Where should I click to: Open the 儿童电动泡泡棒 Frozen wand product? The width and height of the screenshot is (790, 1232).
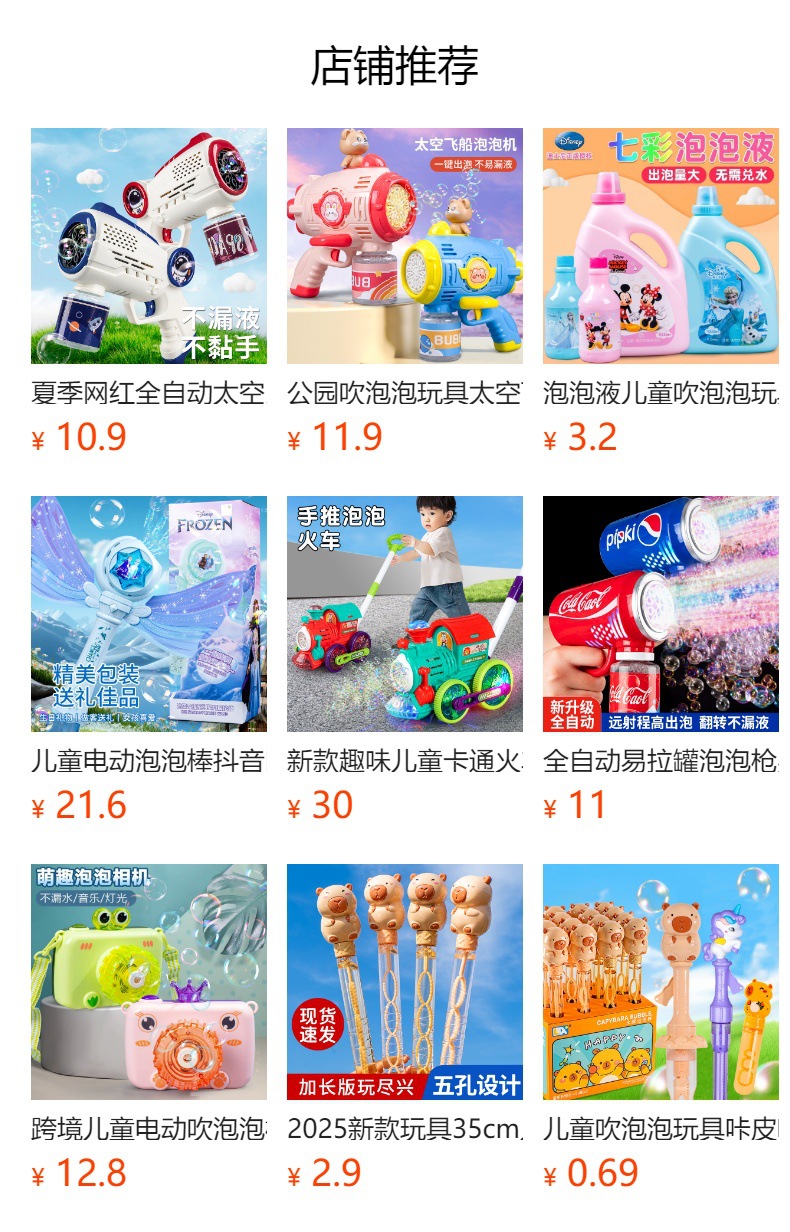149,614
